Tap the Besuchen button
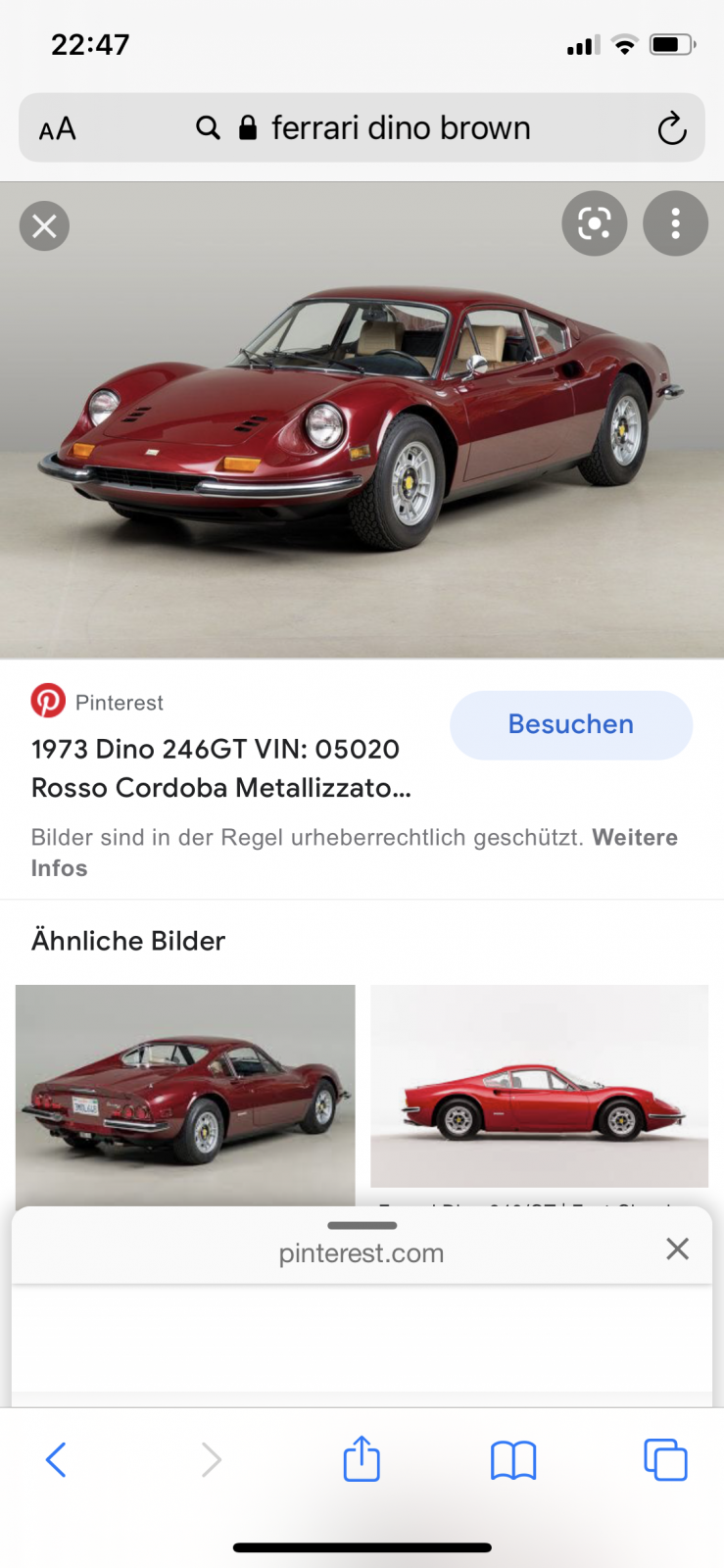Viewport: 724px width, 1568px height. (570, 725)
